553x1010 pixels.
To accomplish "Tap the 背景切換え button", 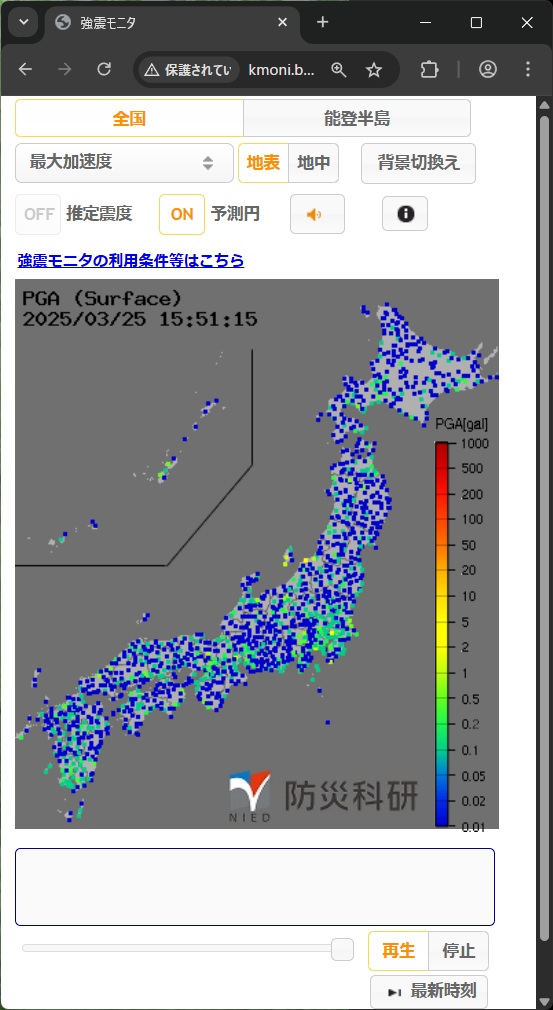I will point(418,163).
